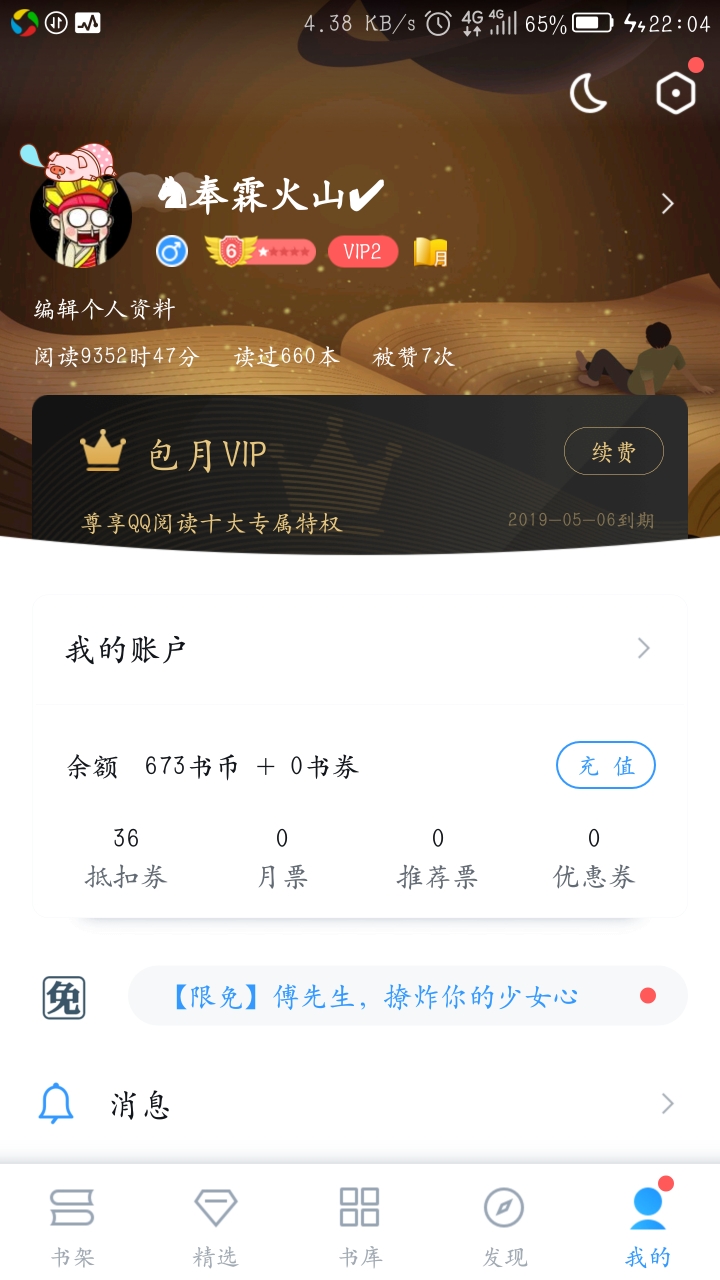The width and height of the screenshot is (720, 1280).
Task: Open the 限免 promotion for 傅先生
Action: click(x=408, y=996)
